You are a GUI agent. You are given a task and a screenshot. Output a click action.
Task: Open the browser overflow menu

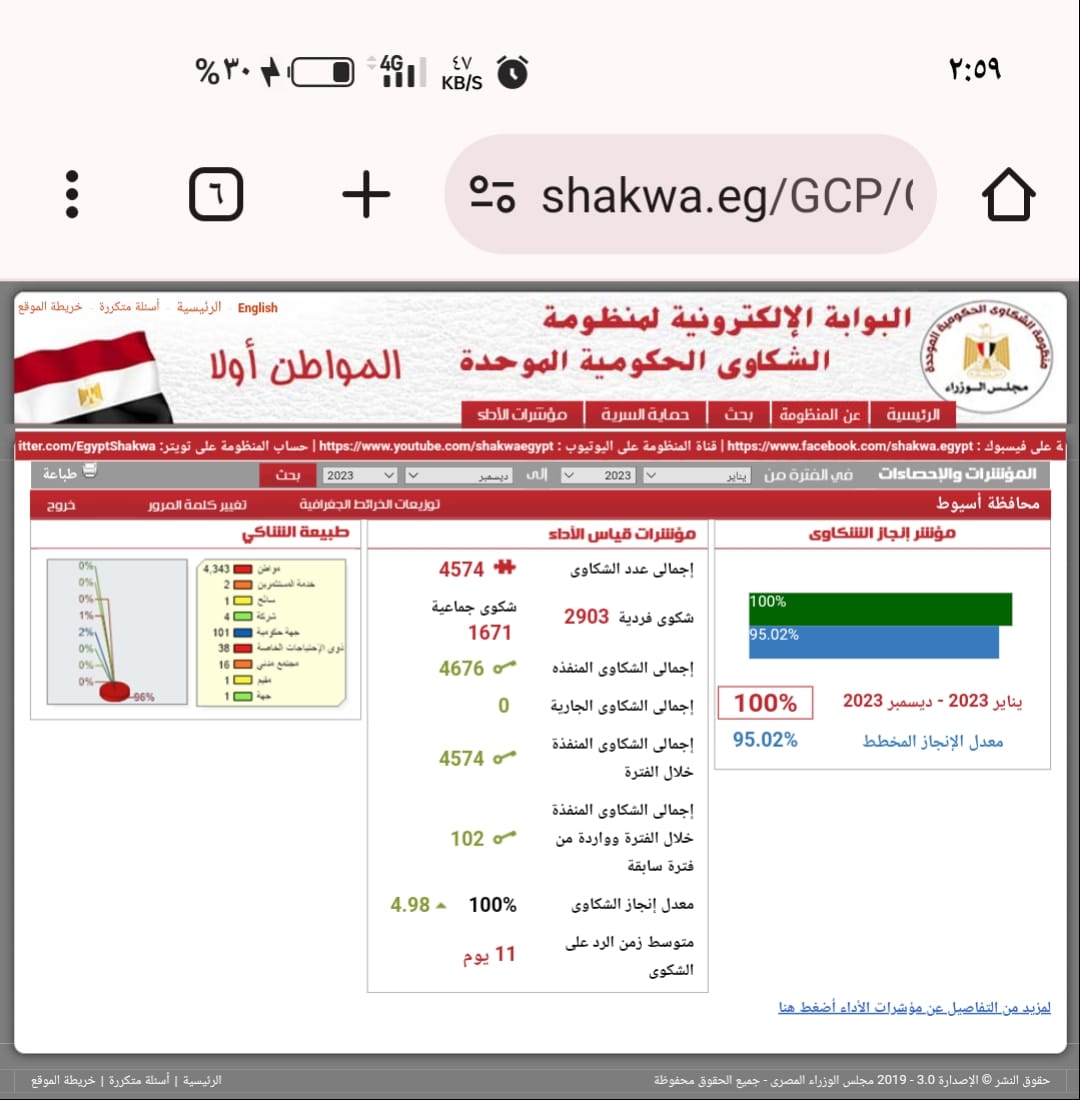[71, 194]
